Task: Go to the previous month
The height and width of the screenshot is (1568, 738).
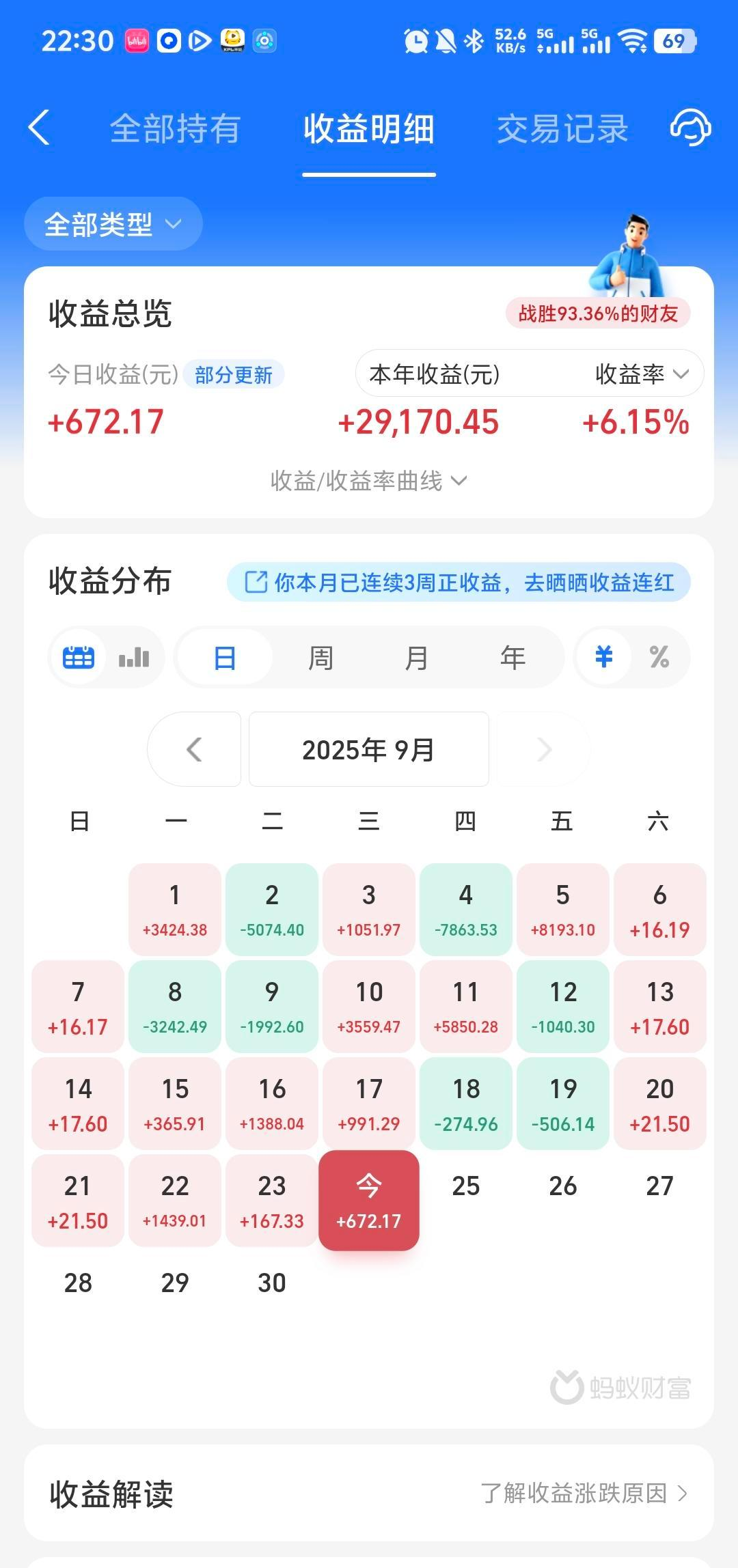Action: [194, 749]
